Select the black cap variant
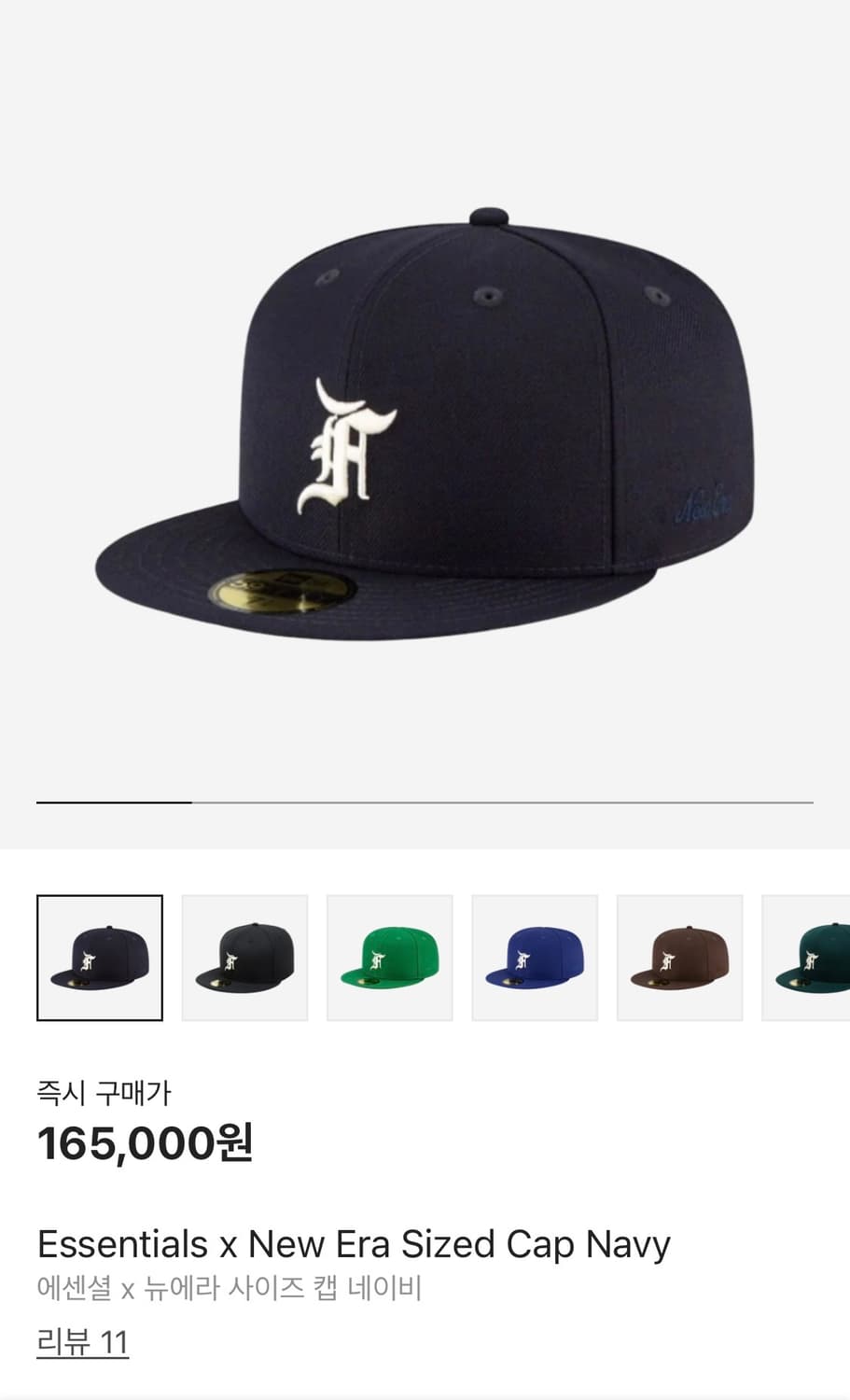Screen dimensions: 850x1400 [244, 958]
